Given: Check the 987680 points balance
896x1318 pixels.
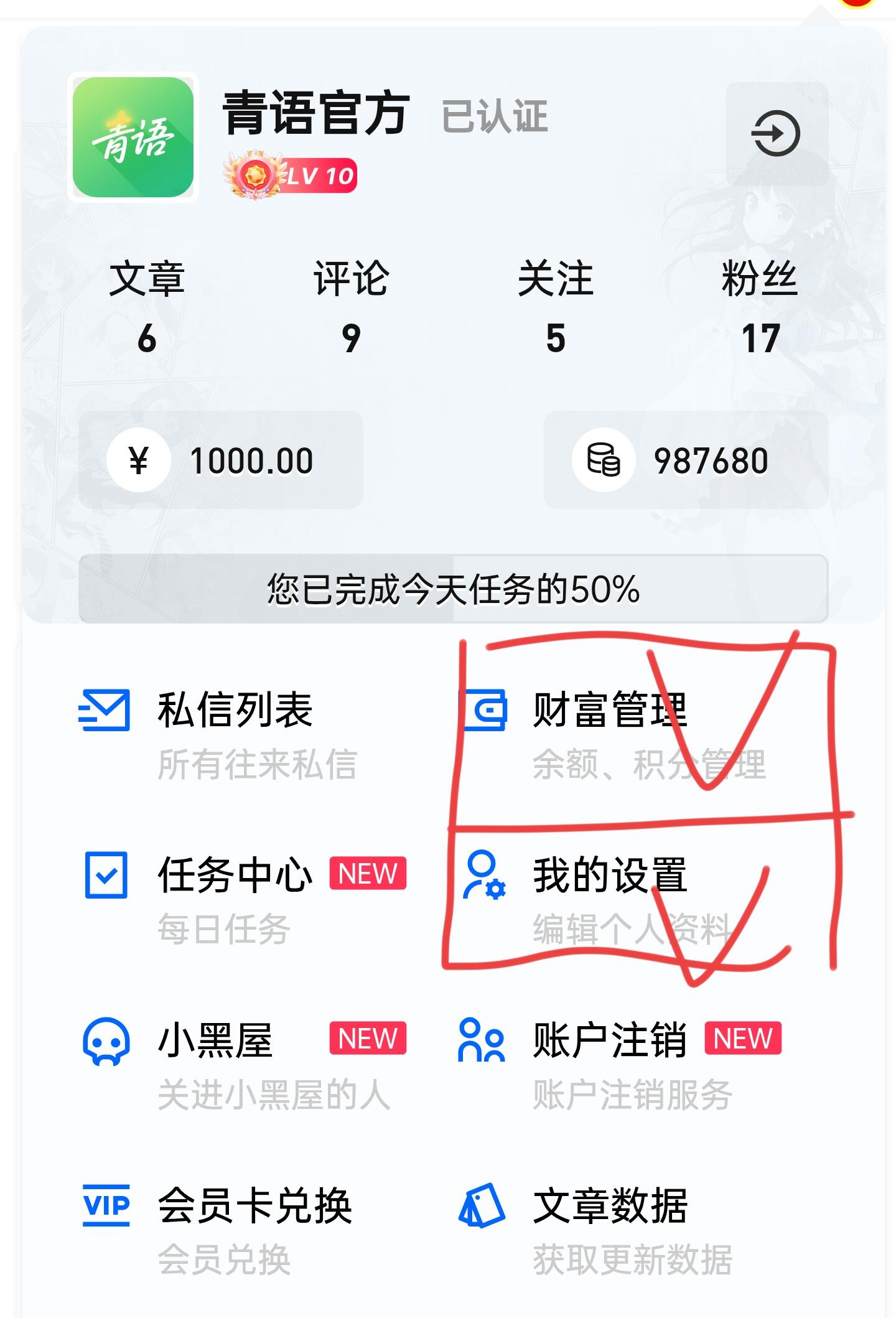Looking at the screenshot, I should tap(686, 460).
